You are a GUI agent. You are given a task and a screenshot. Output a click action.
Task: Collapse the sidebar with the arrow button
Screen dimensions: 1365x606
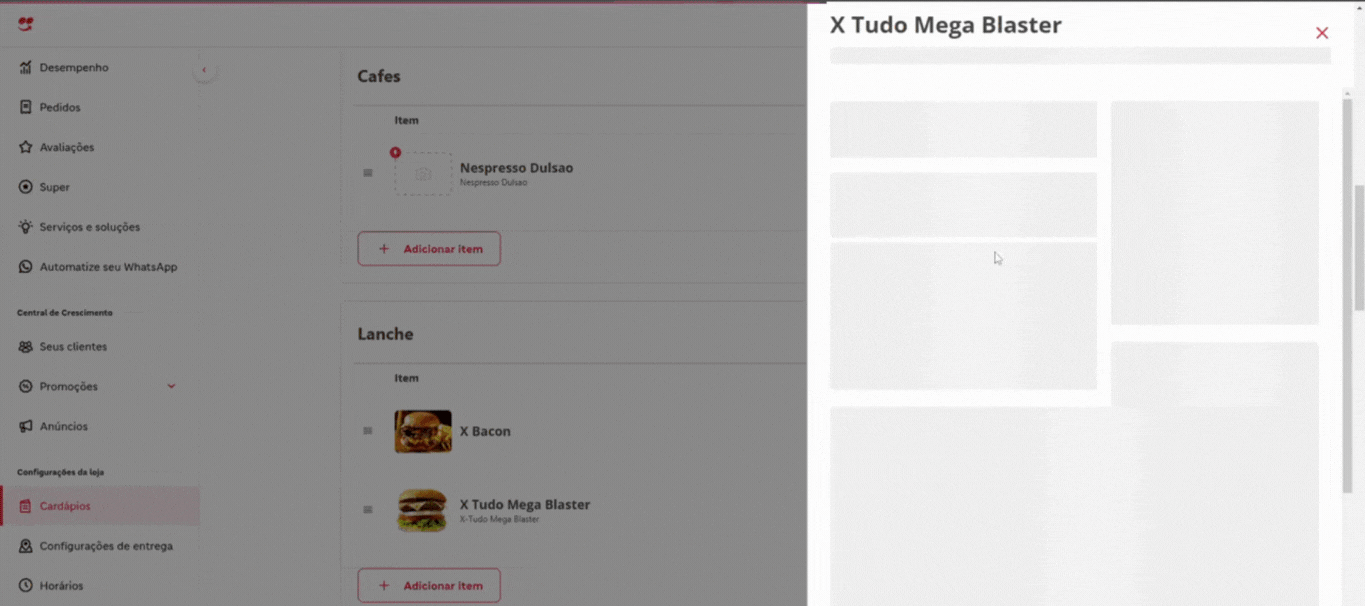coord(204,70)
